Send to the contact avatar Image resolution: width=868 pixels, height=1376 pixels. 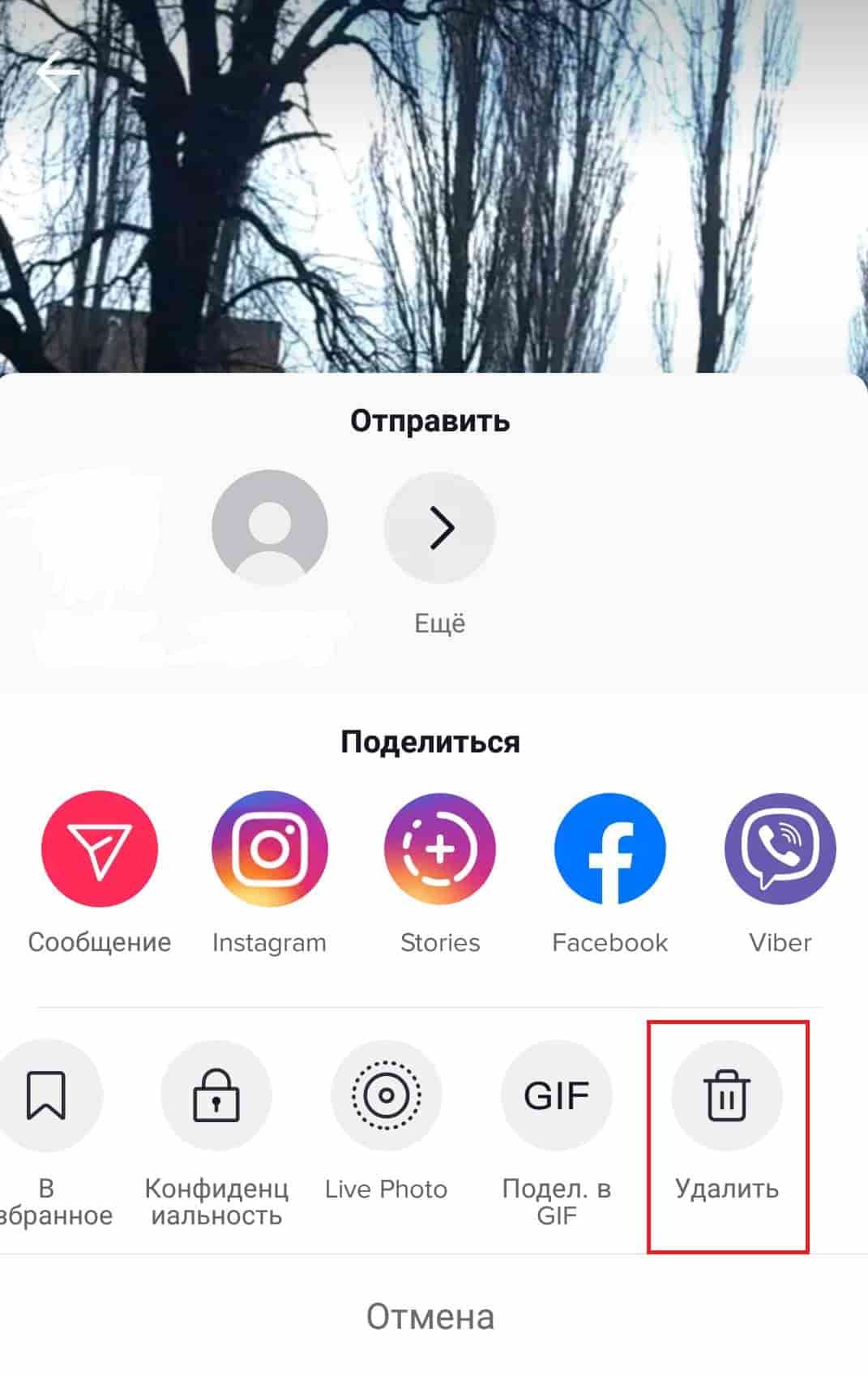click(x=269, y=528)
